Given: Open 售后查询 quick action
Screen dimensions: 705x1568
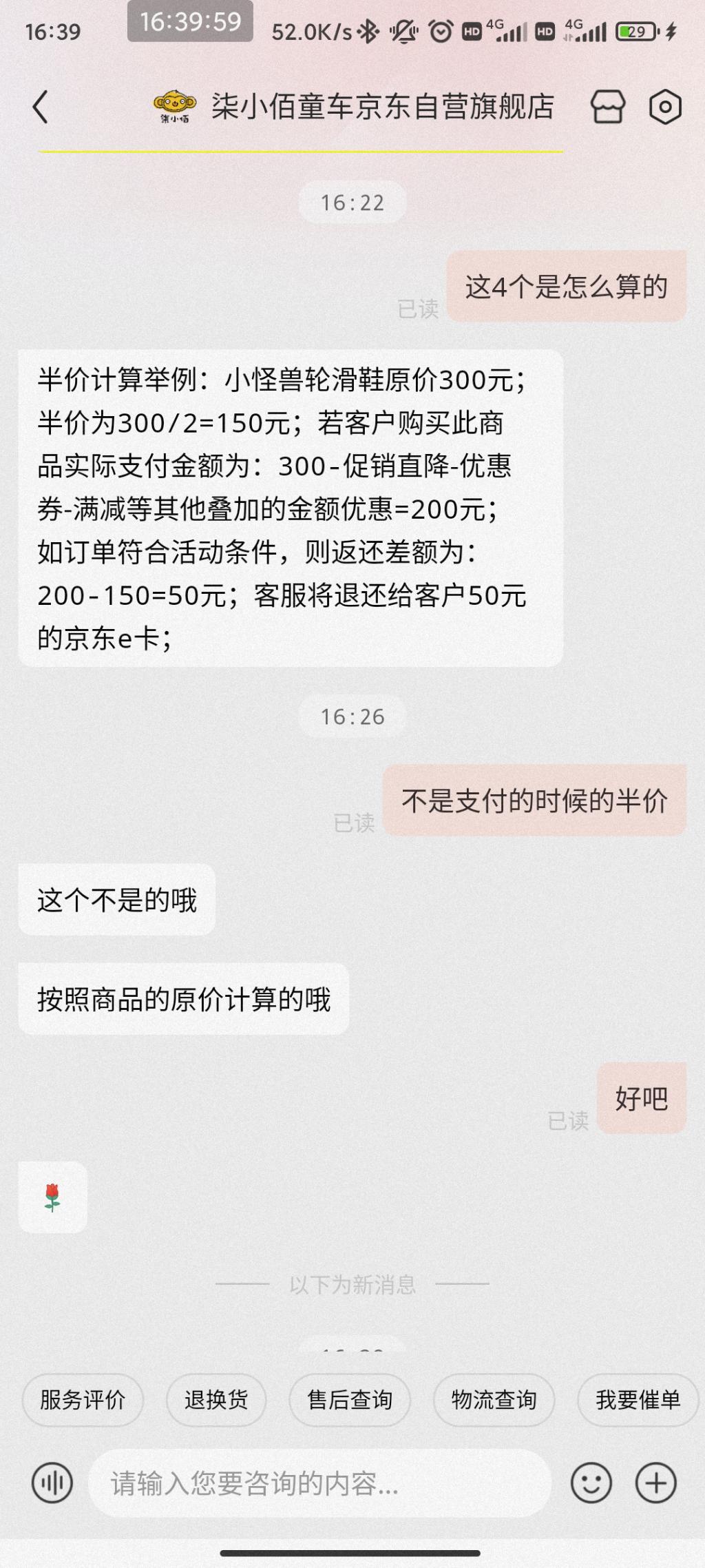Looking at the screenshot, I should tap(350, 1399).
